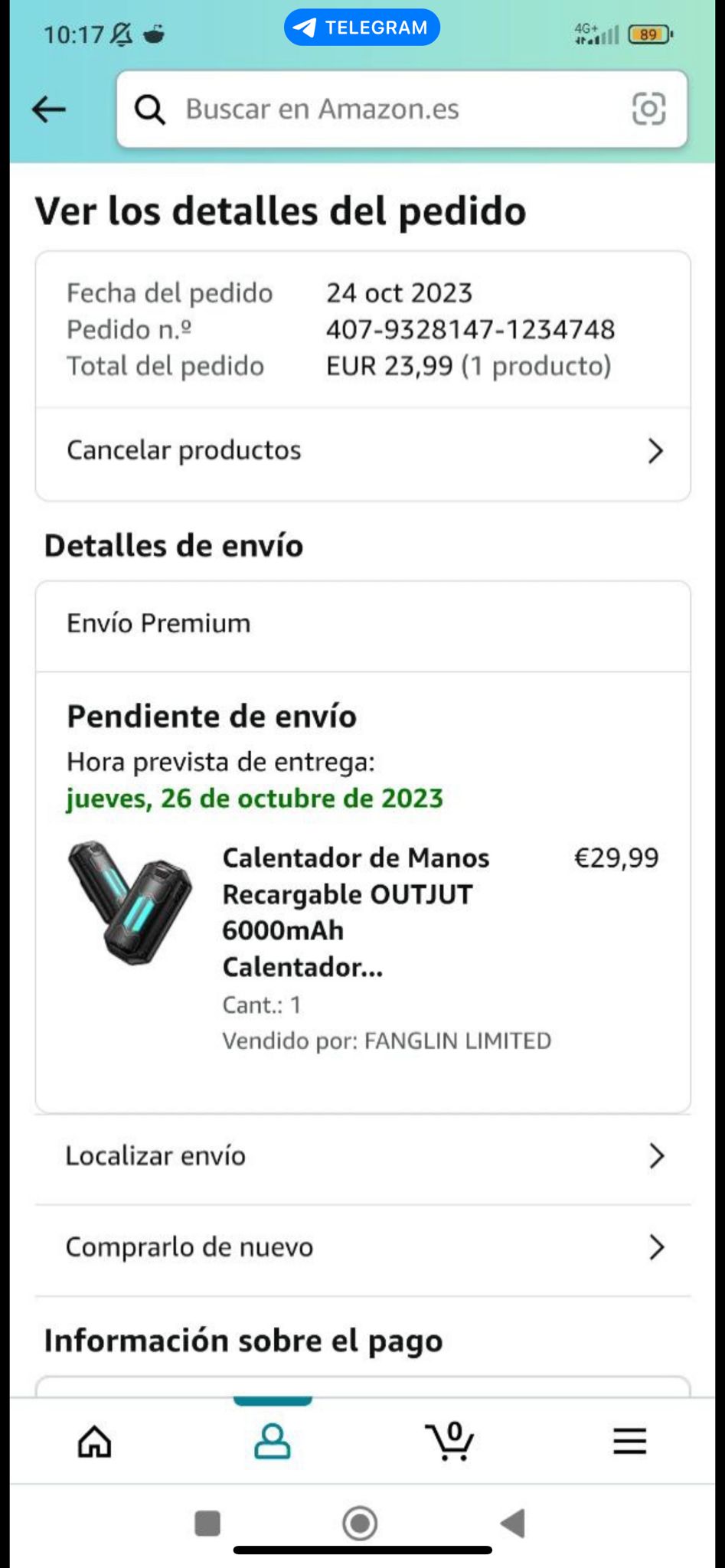Open the shopping cart tab
725x1568 pixels.
[450, 1441]
